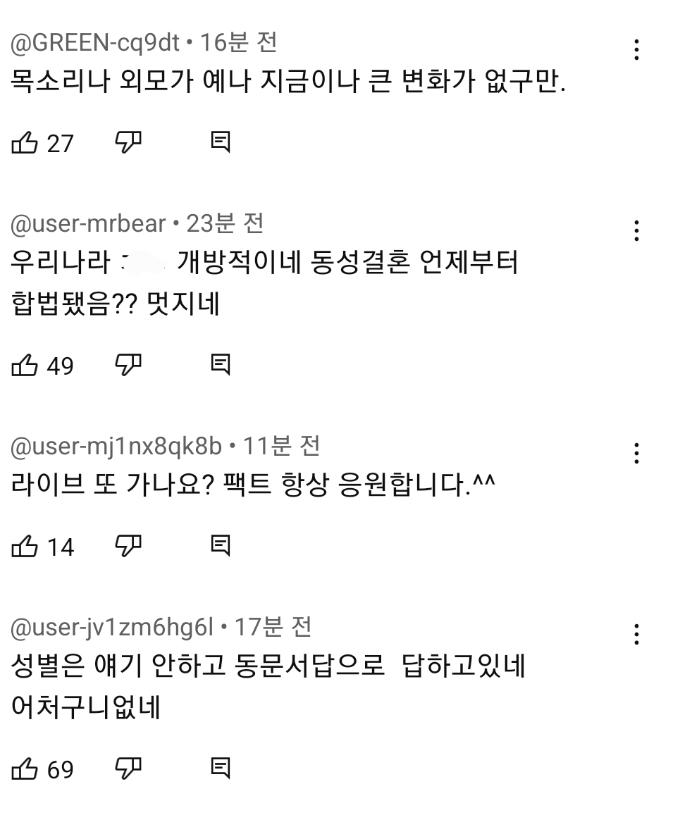The height and width of the screenshot is (815, 680).
Task: Open overflow menu for @user-mrbear's comment
Action: [637, 232]
